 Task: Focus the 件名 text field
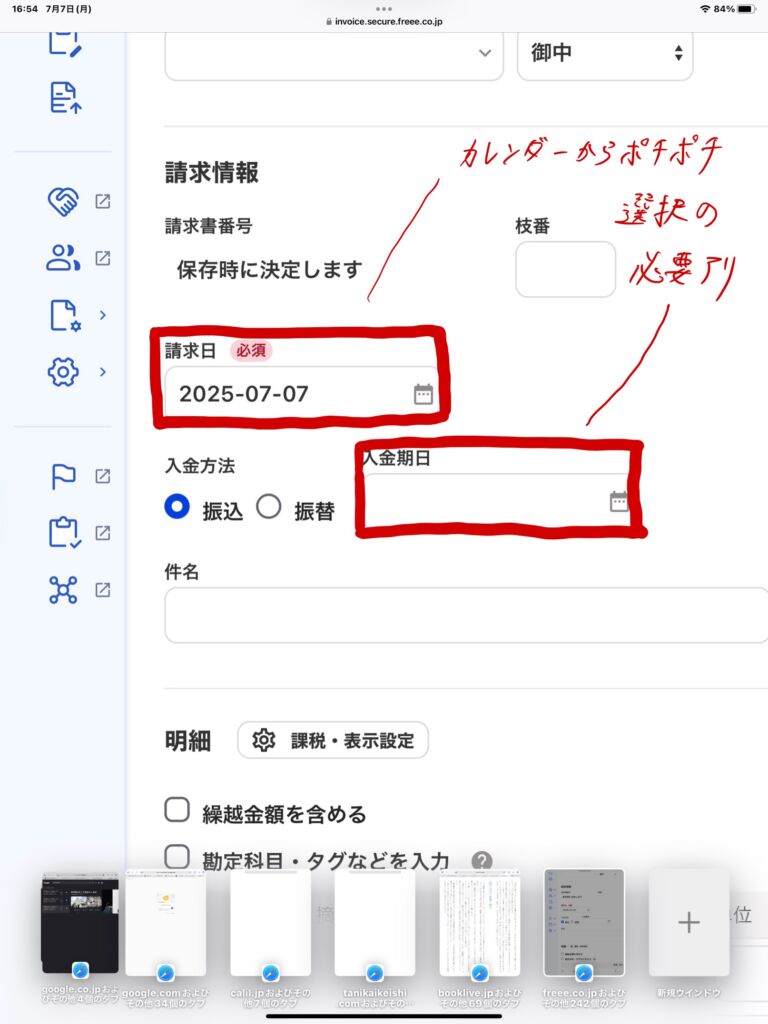465,615
